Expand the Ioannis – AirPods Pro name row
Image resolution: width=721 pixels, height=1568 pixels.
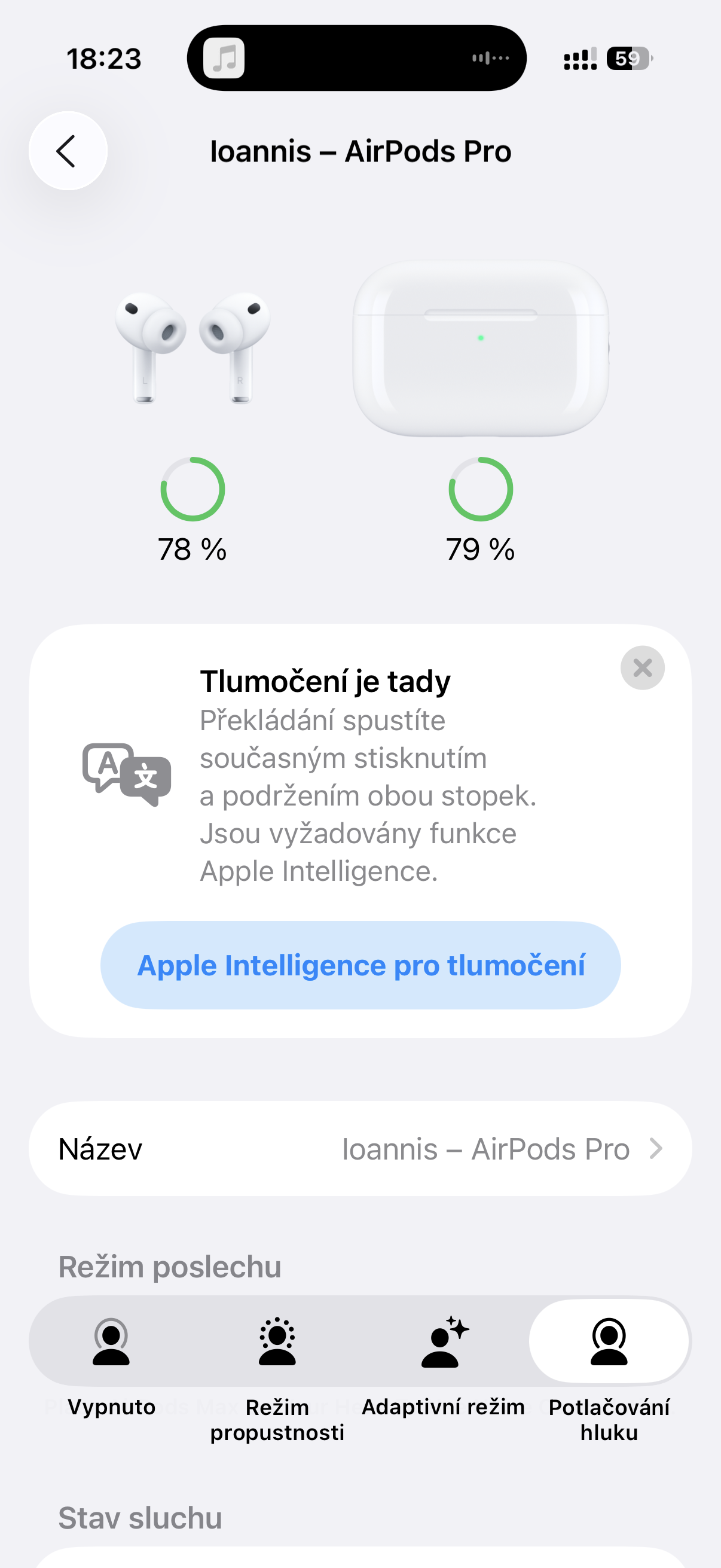coord(360,1149)
